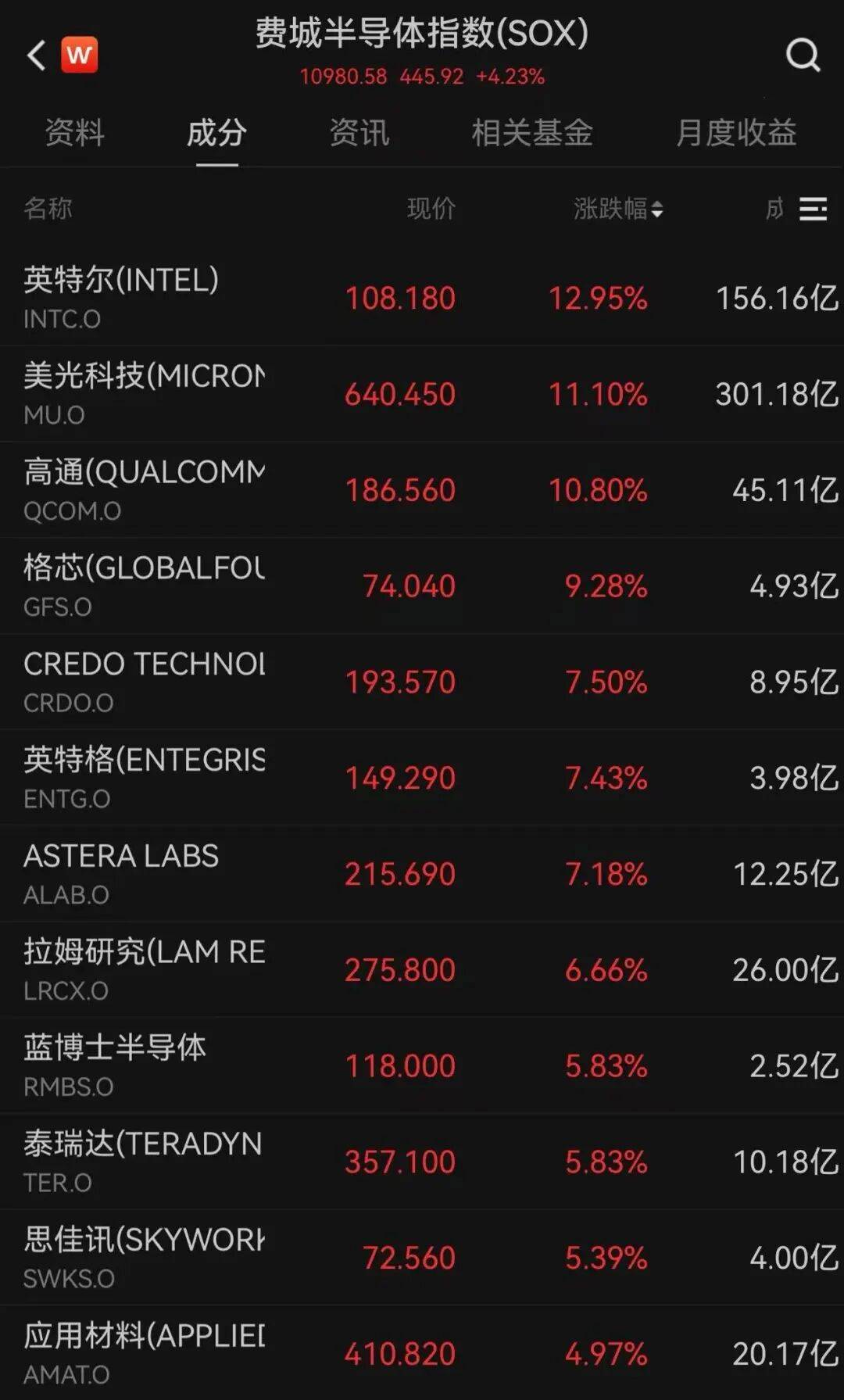Open the 应用材料 AMAT.O row
Viewport: 844px width, 1400px height.
pos(422,1353)
